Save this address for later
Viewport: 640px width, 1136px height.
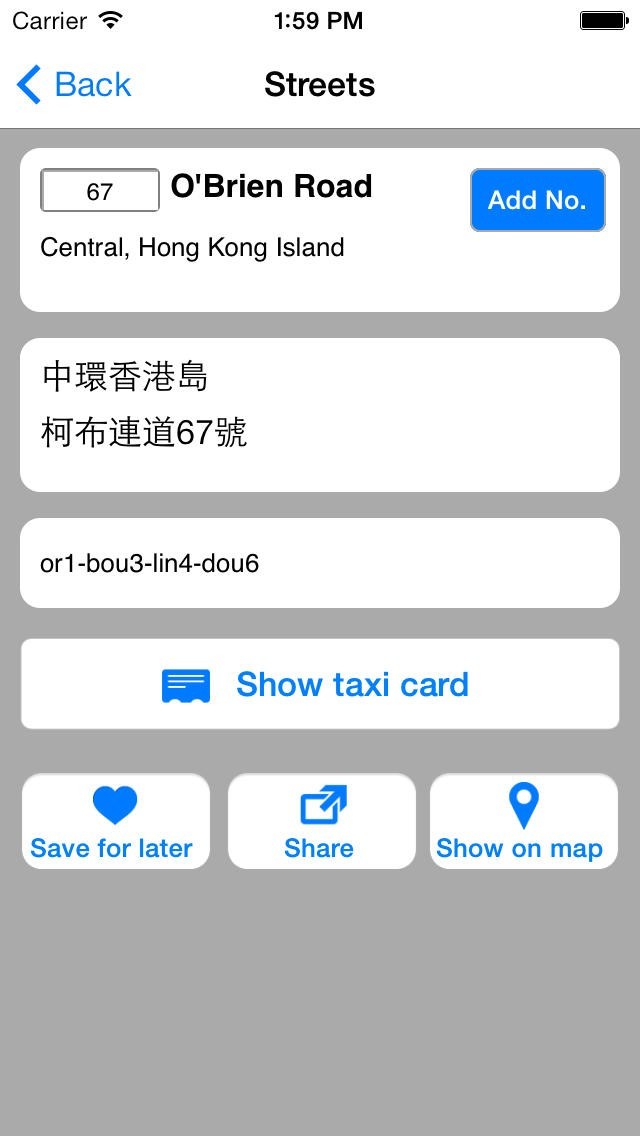tap(116, 821)
